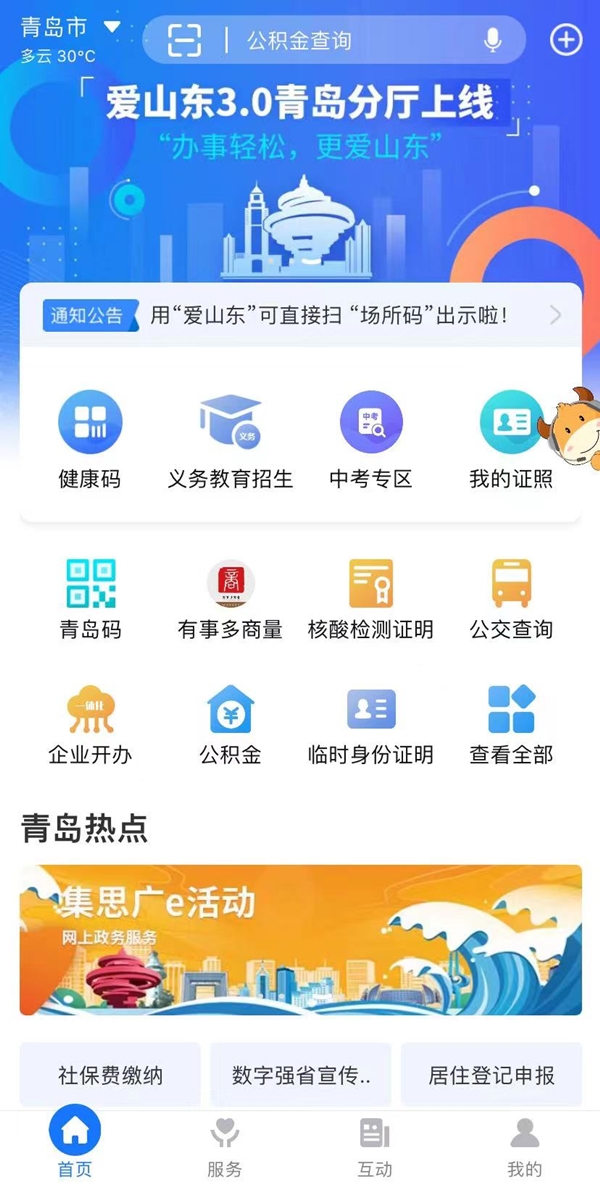Viewport: 600px width, 1197px height.
Task: Open the 通知公告 announcement arrow
Action: tap(556, 316)
